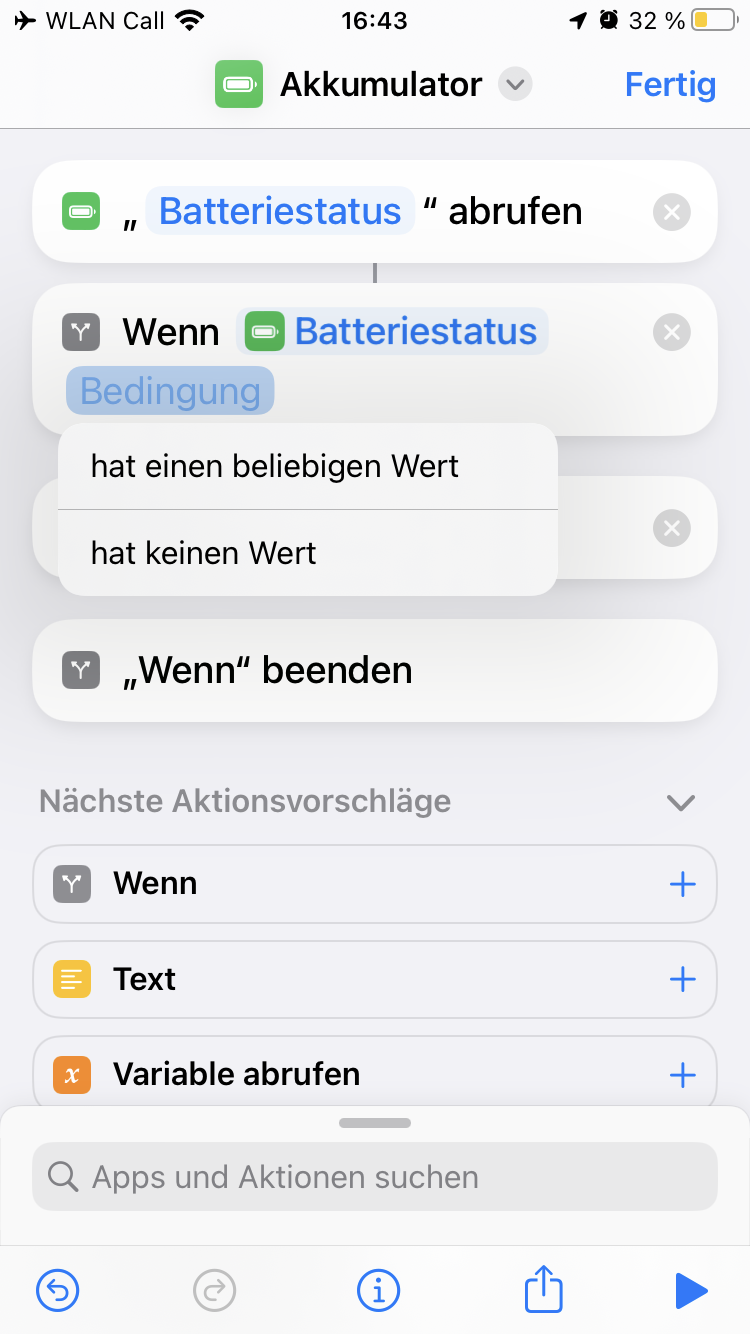Delete the Wenn Batteriestatus action

click(x=671, y=332)
